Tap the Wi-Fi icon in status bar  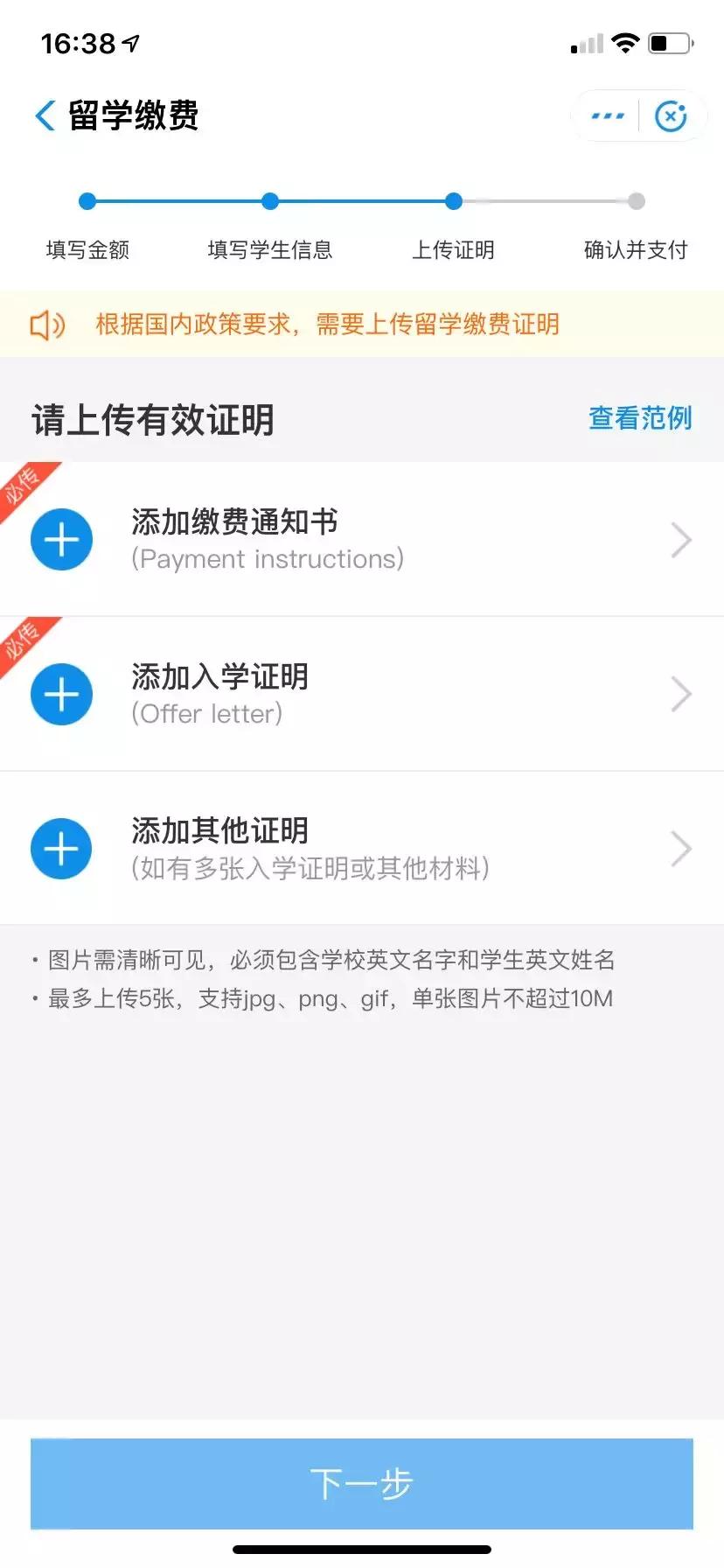coord(626,42)
